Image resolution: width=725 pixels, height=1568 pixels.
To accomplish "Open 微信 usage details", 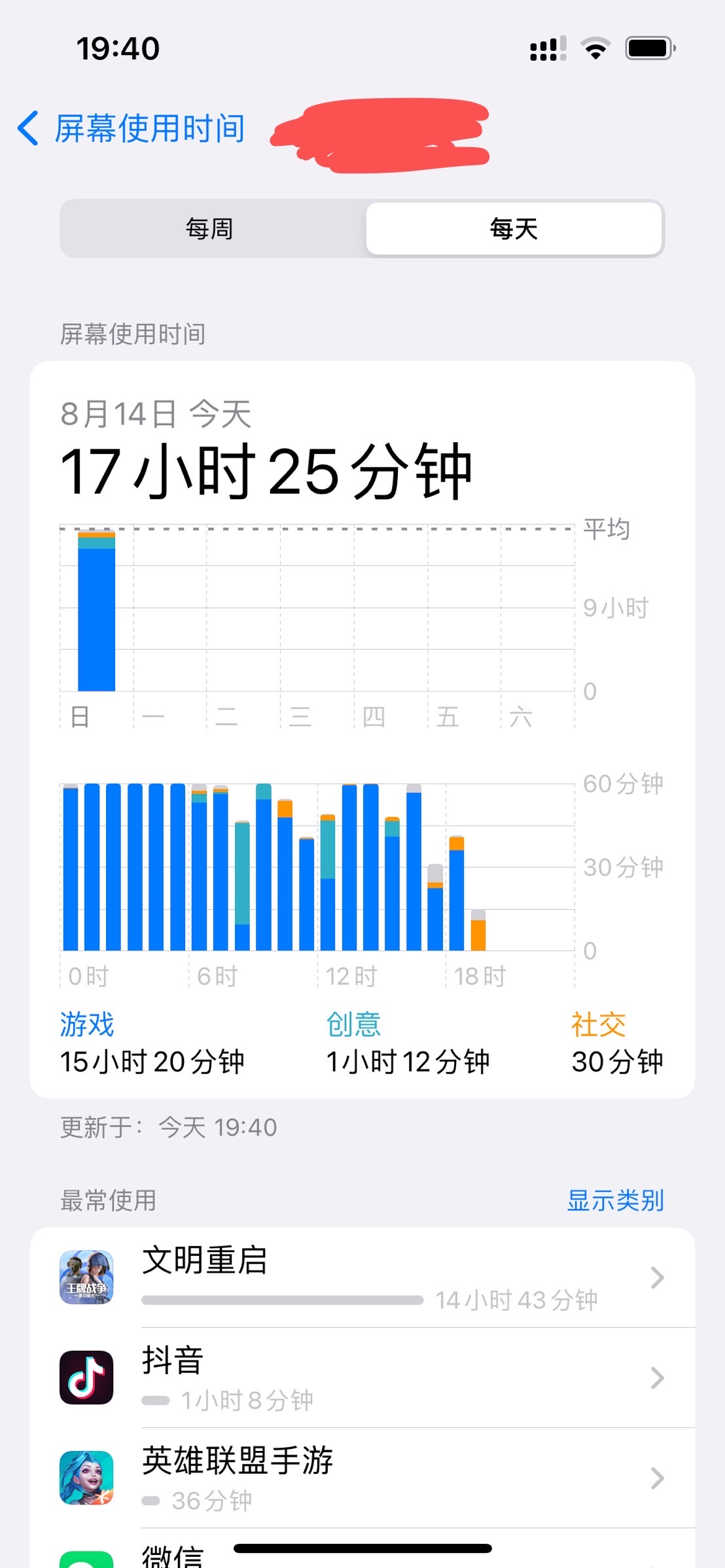I will pyautogui.click(x=362, y=1548).
